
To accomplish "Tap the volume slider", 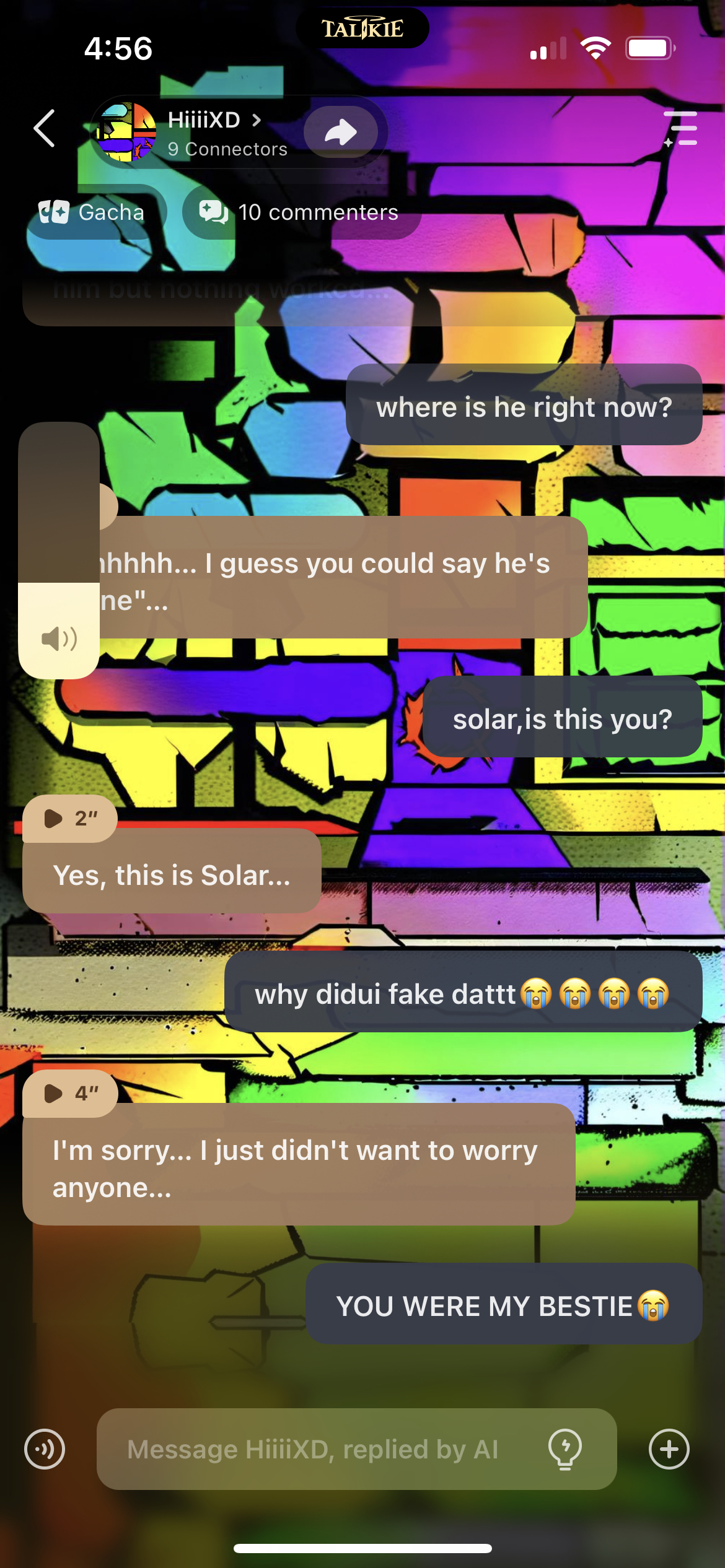I will (x=59, y=550).
